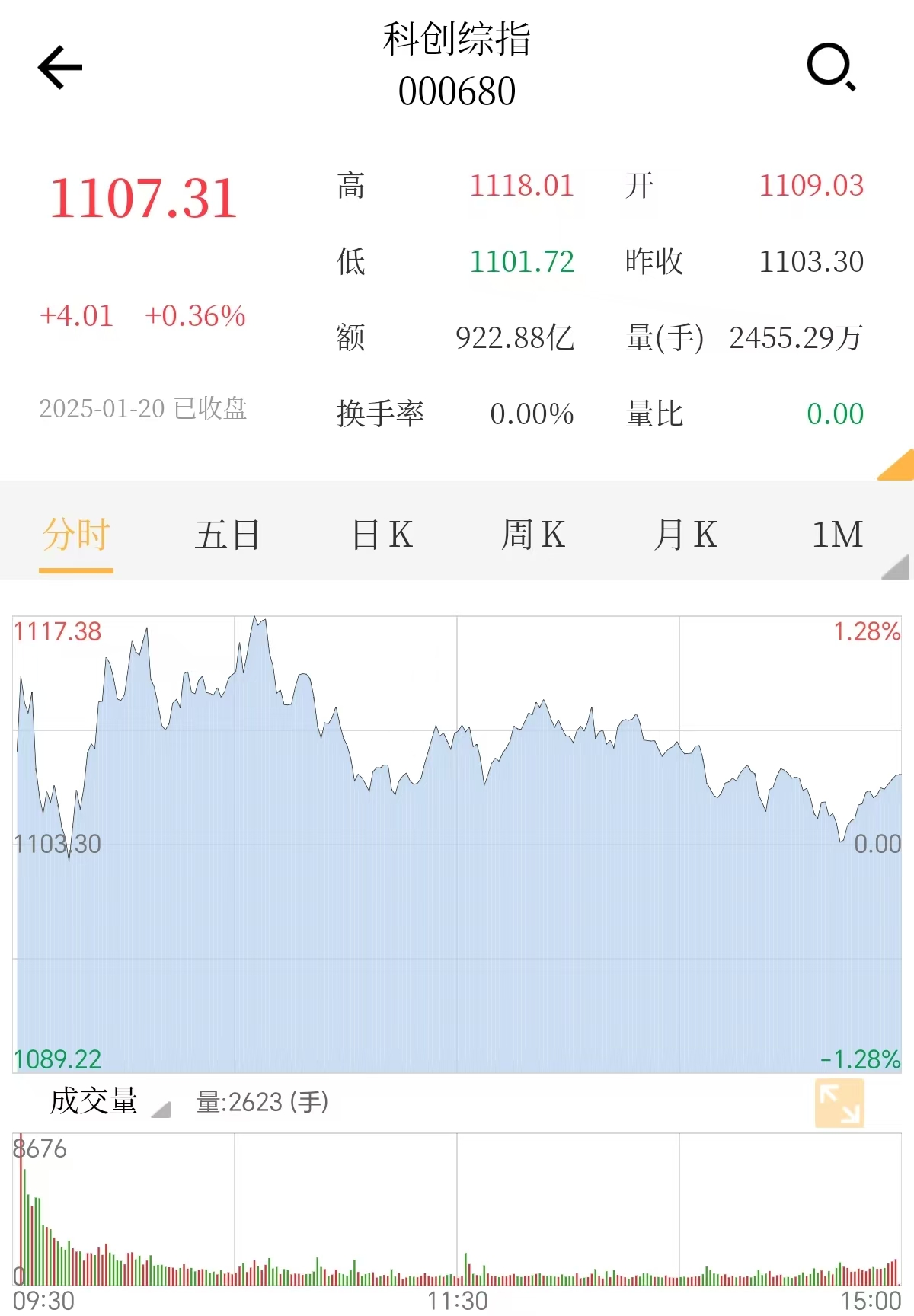Image resolution: width=914 pixels, height=1316 pixels.
Task: Select the 日K chart tab
Action: click(x=382, y=535)
